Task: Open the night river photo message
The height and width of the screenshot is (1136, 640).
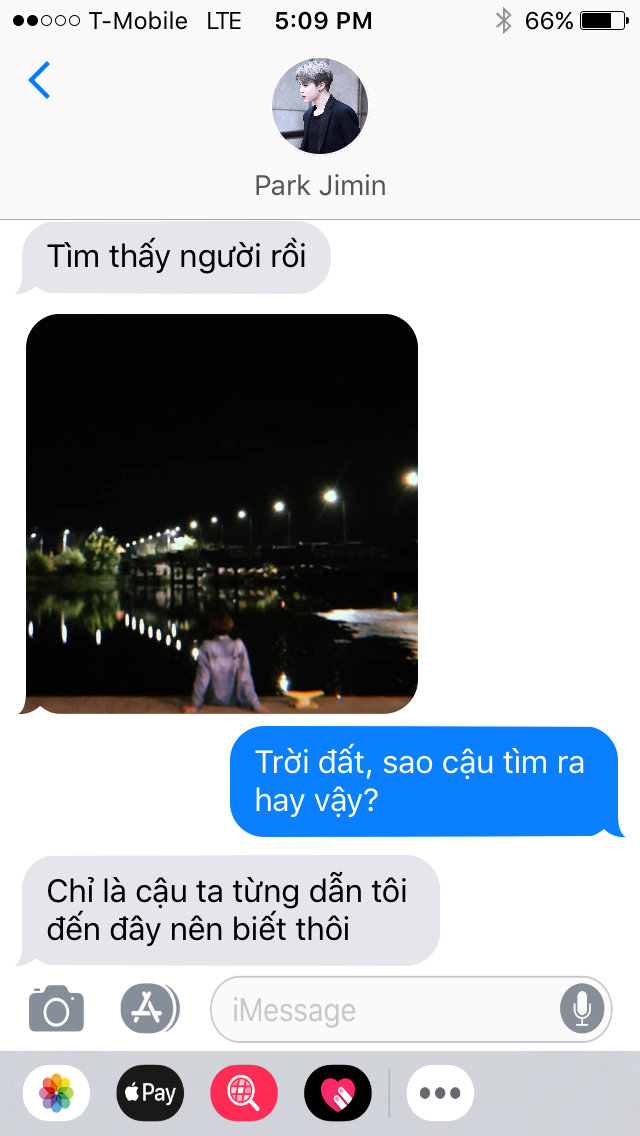Action: coord(222,514)
